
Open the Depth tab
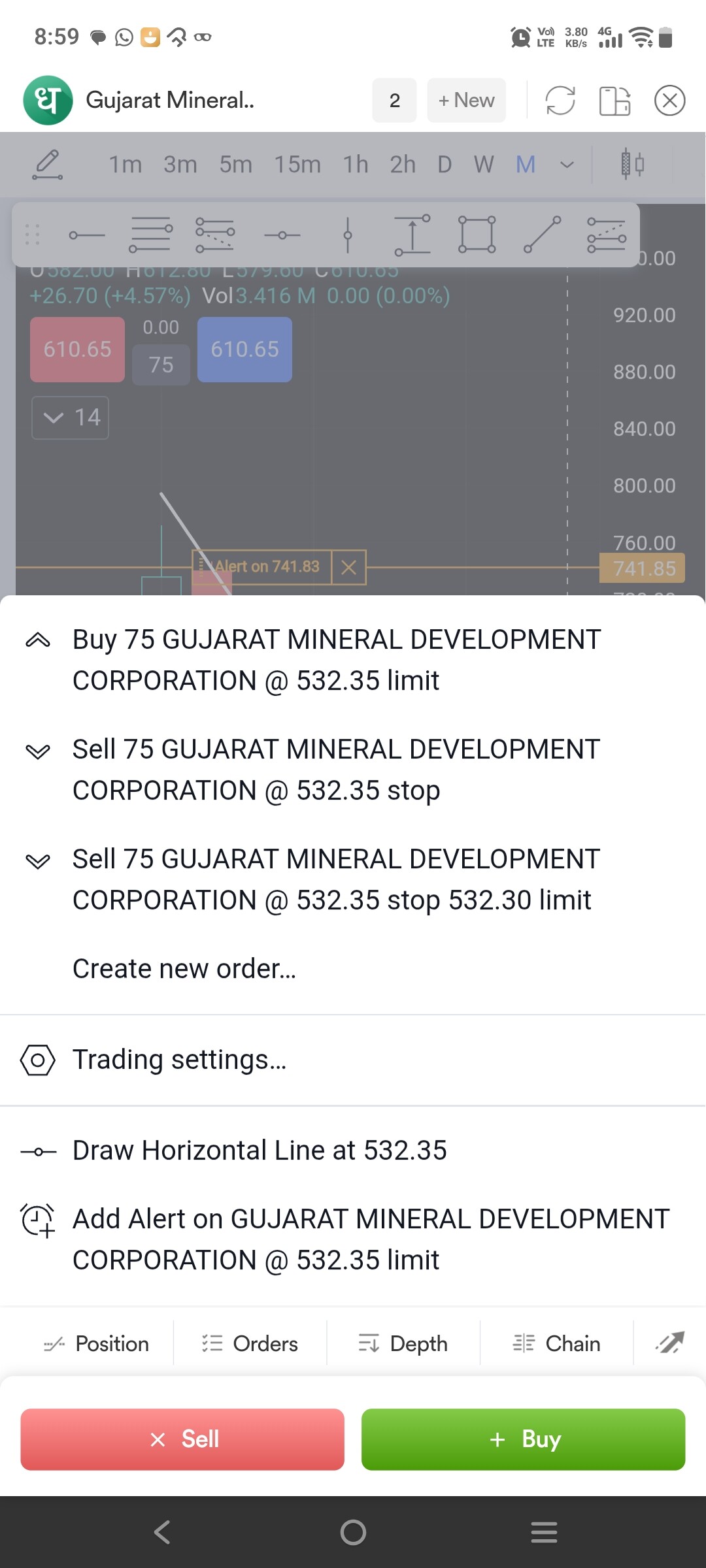[x=403, y=1344]
